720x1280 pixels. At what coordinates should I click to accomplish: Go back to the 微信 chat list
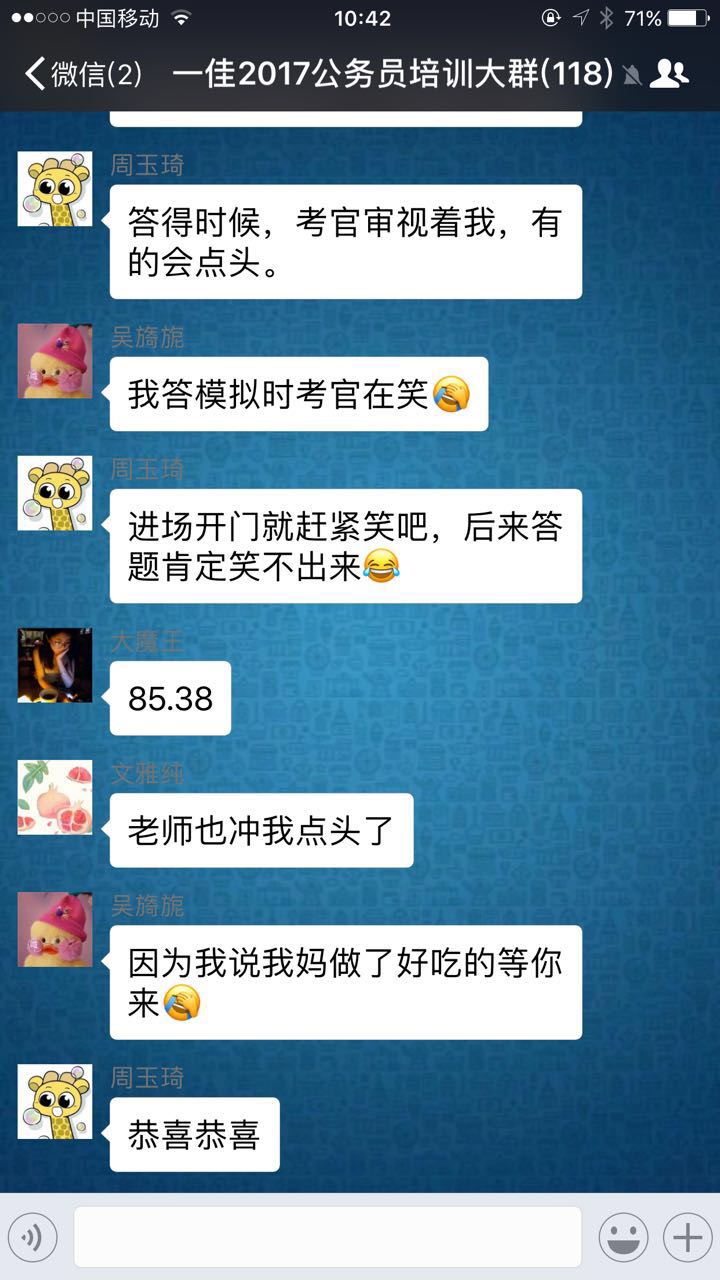[82, 74]
